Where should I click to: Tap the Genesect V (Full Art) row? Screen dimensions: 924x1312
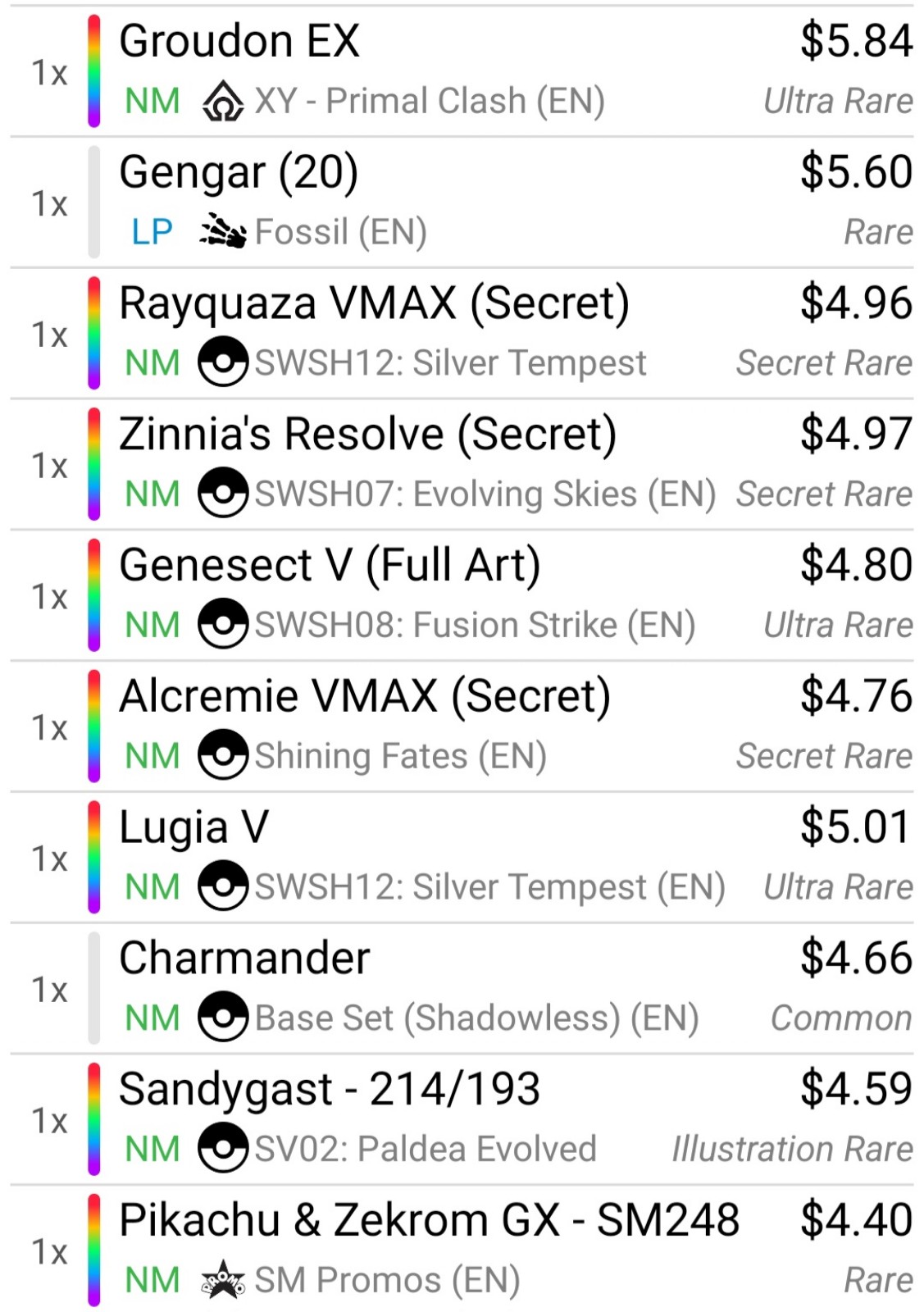330,566
